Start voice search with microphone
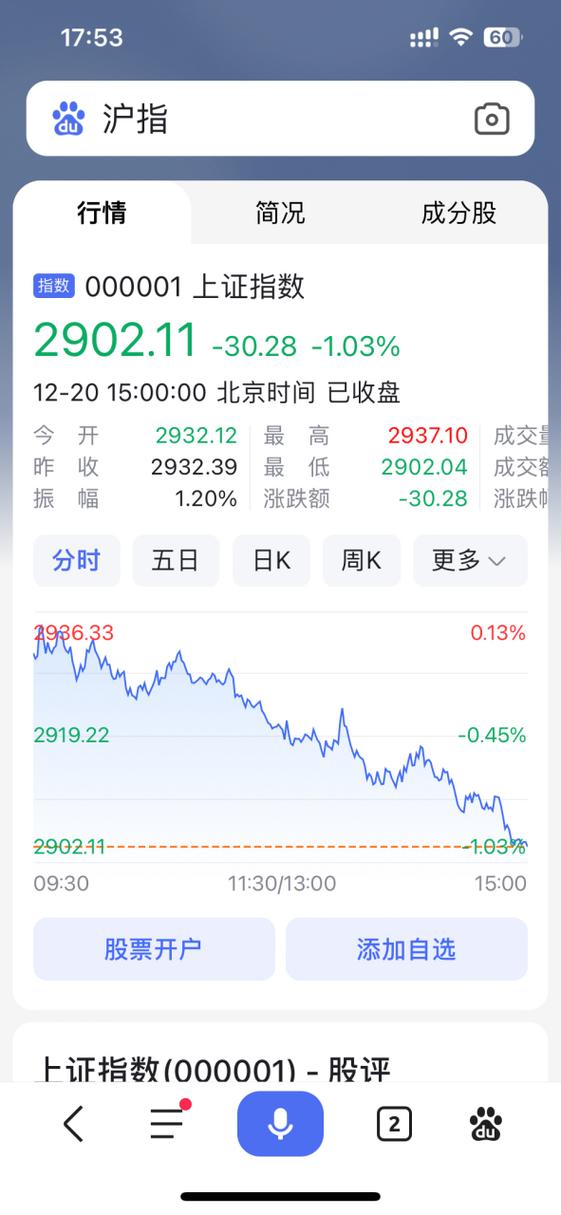Viewport: 561px width, 1215px height. [x=280, y=1124]
